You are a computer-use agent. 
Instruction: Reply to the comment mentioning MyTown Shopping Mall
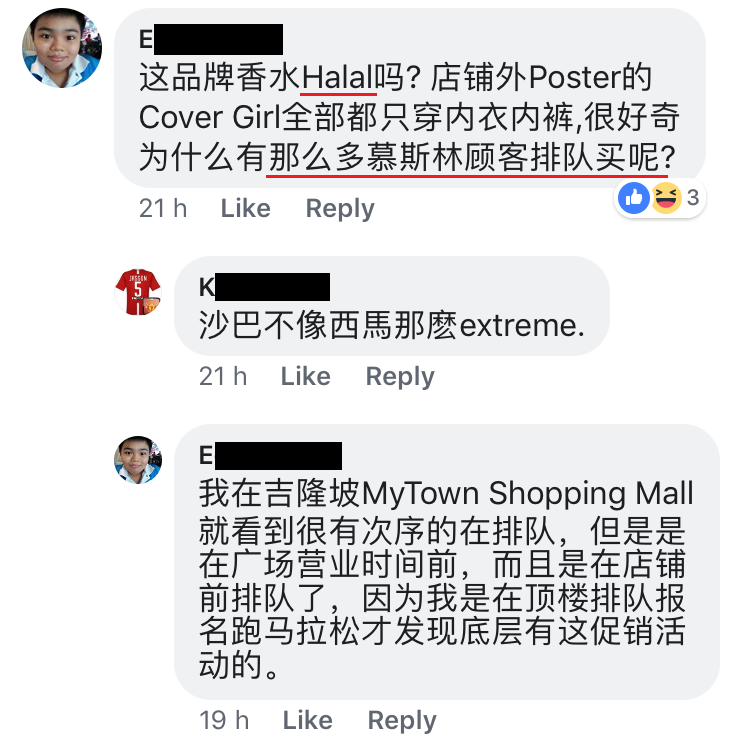(401, 720)
